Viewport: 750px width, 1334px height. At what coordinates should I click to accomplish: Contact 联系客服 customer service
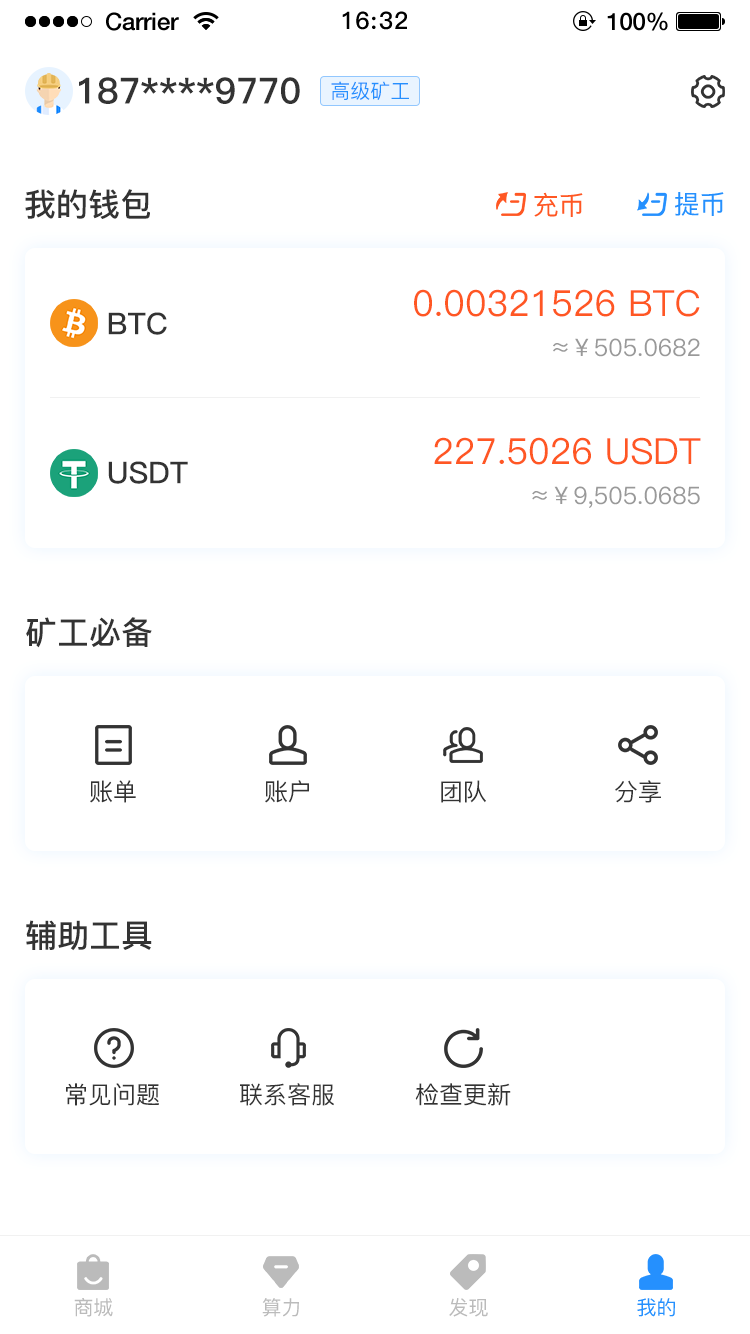[x=287, y=1067]
